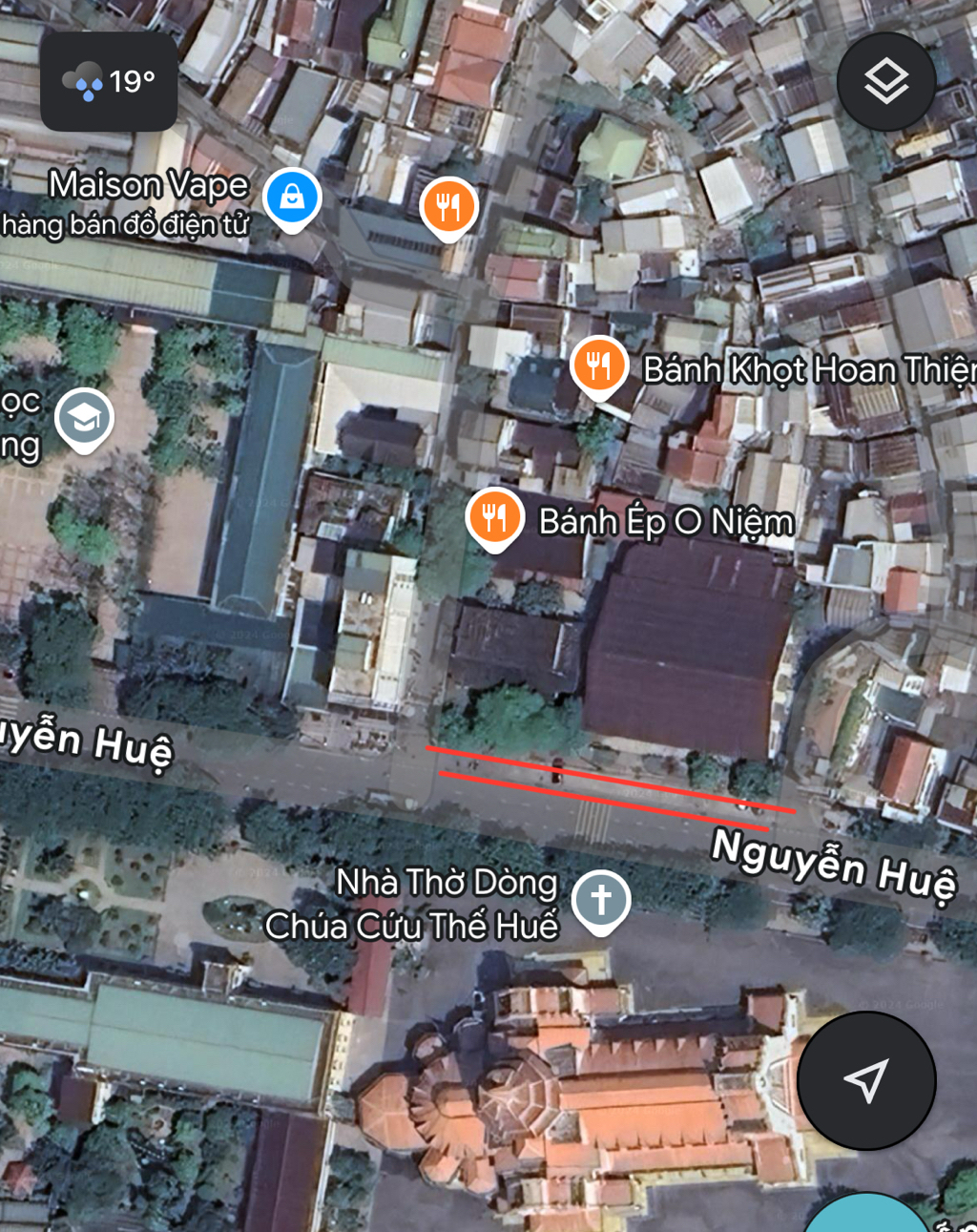Center map on my location
Image resolution: width=977 pixels, height=1232 pixels.
[x=865, y=1080]
